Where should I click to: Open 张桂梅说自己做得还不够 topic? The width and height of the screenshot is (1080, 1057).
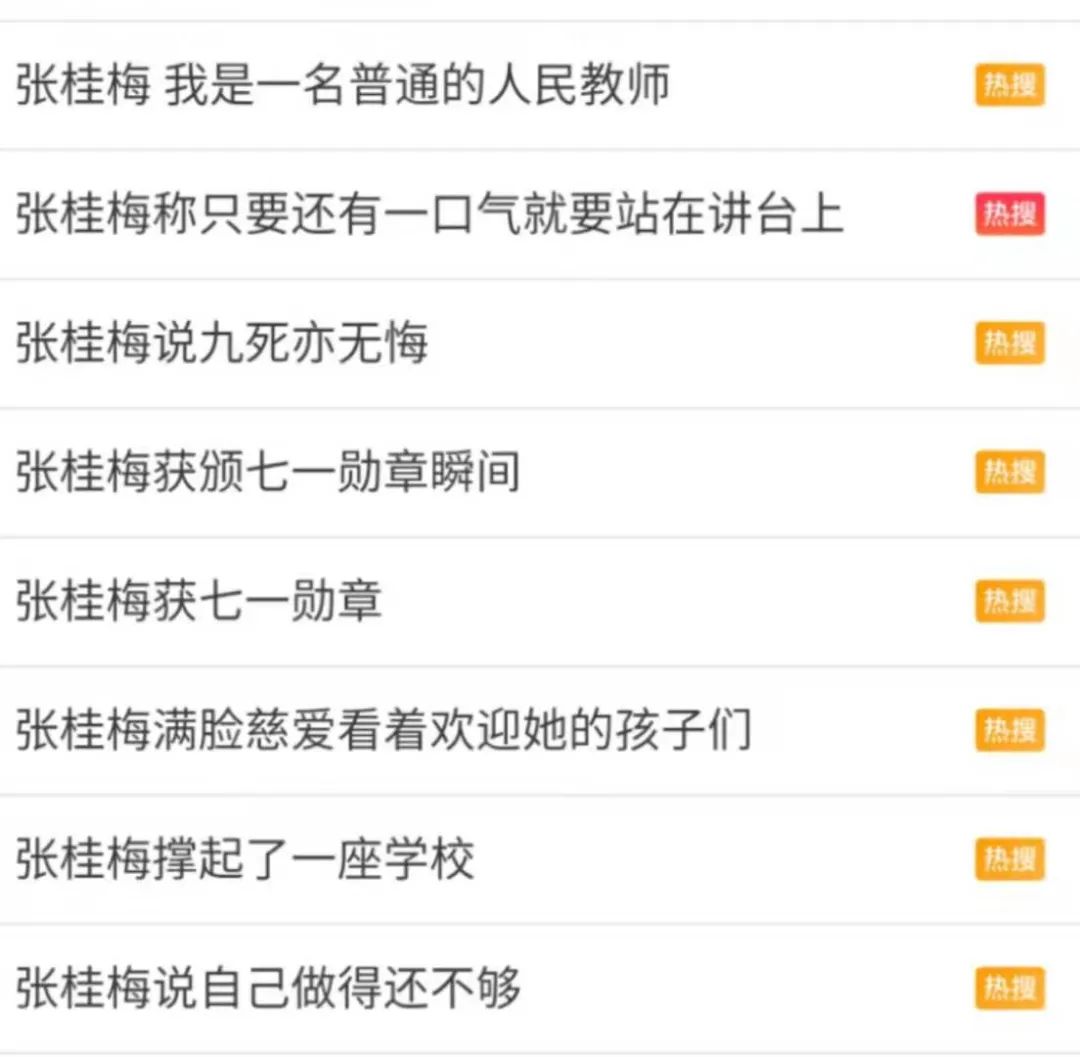pos(268,989)
